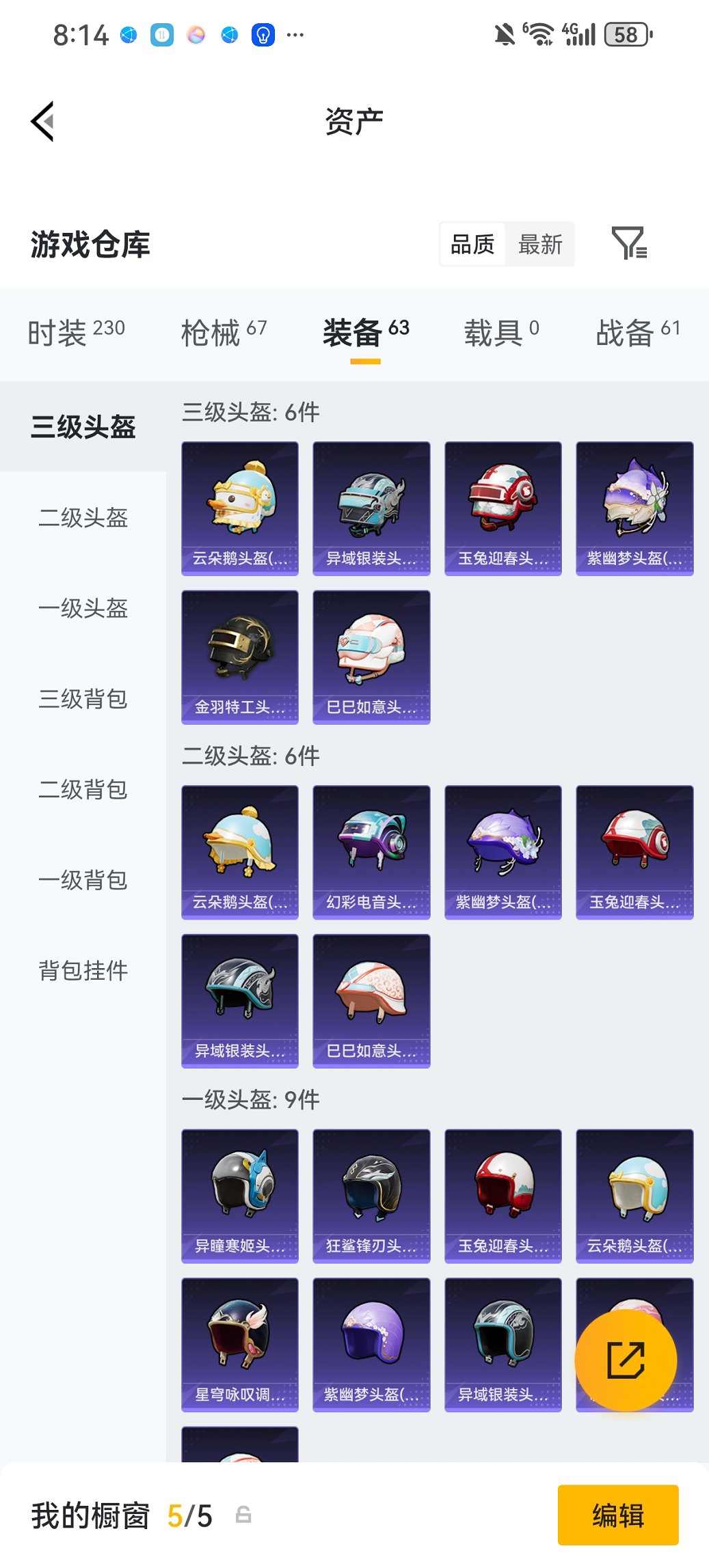Enable the 三级头盔 category filter
The image size is (709, 1568).
(83, 427)
